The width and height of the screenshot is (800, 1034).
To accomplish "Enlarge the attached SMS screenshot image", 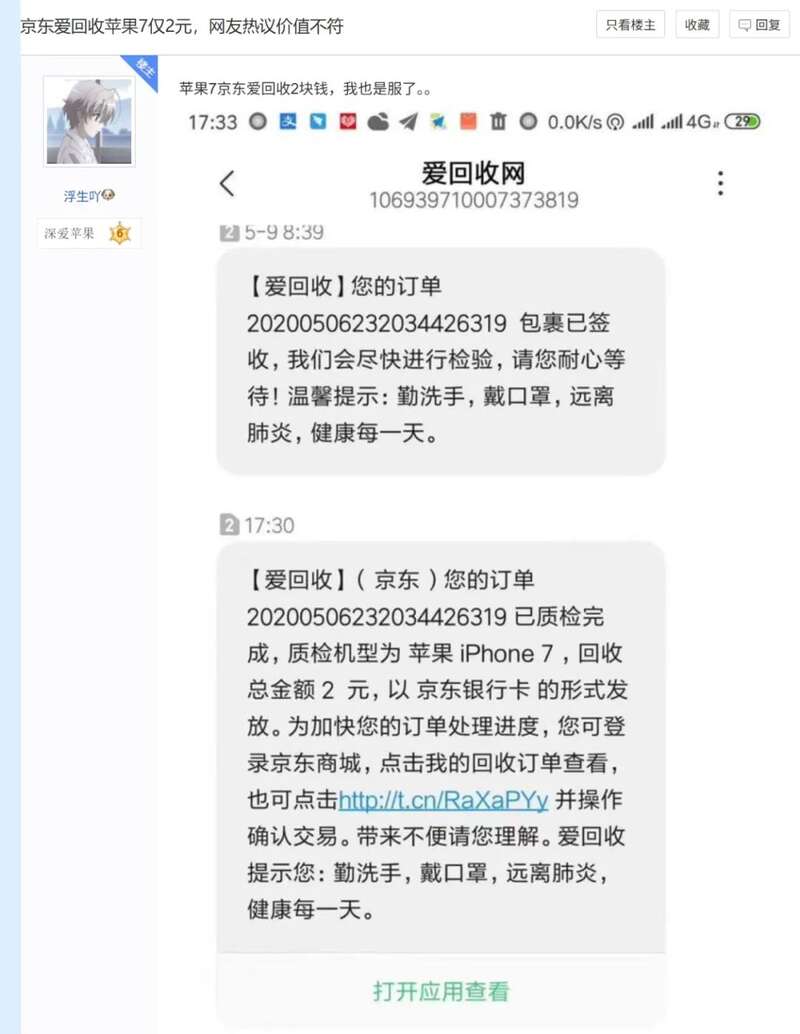I will [x=472, y=560].
